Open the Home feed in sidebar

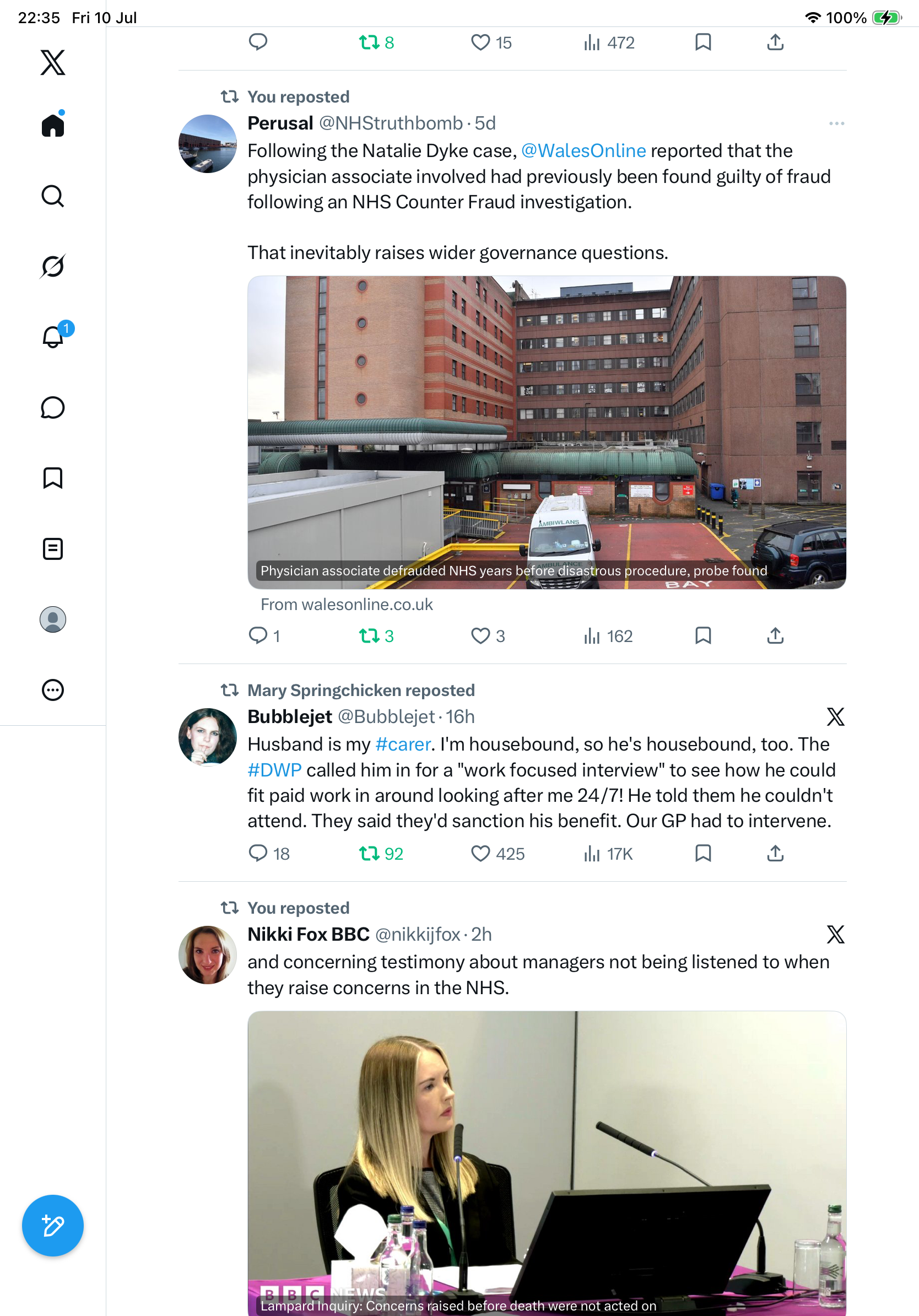[53, 125]
